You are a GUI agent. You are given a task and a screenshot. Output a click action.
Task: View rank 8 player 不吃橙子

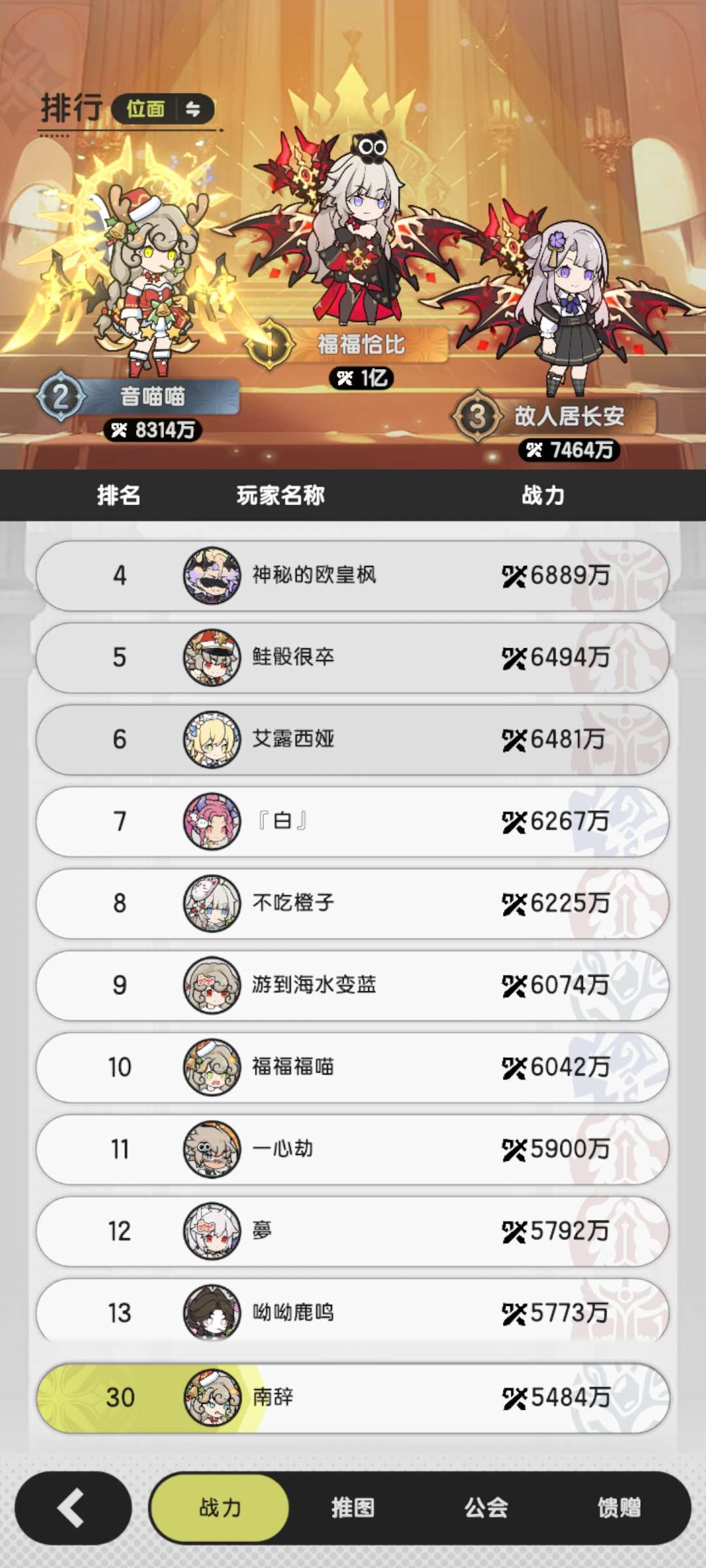tap(352, 904)
